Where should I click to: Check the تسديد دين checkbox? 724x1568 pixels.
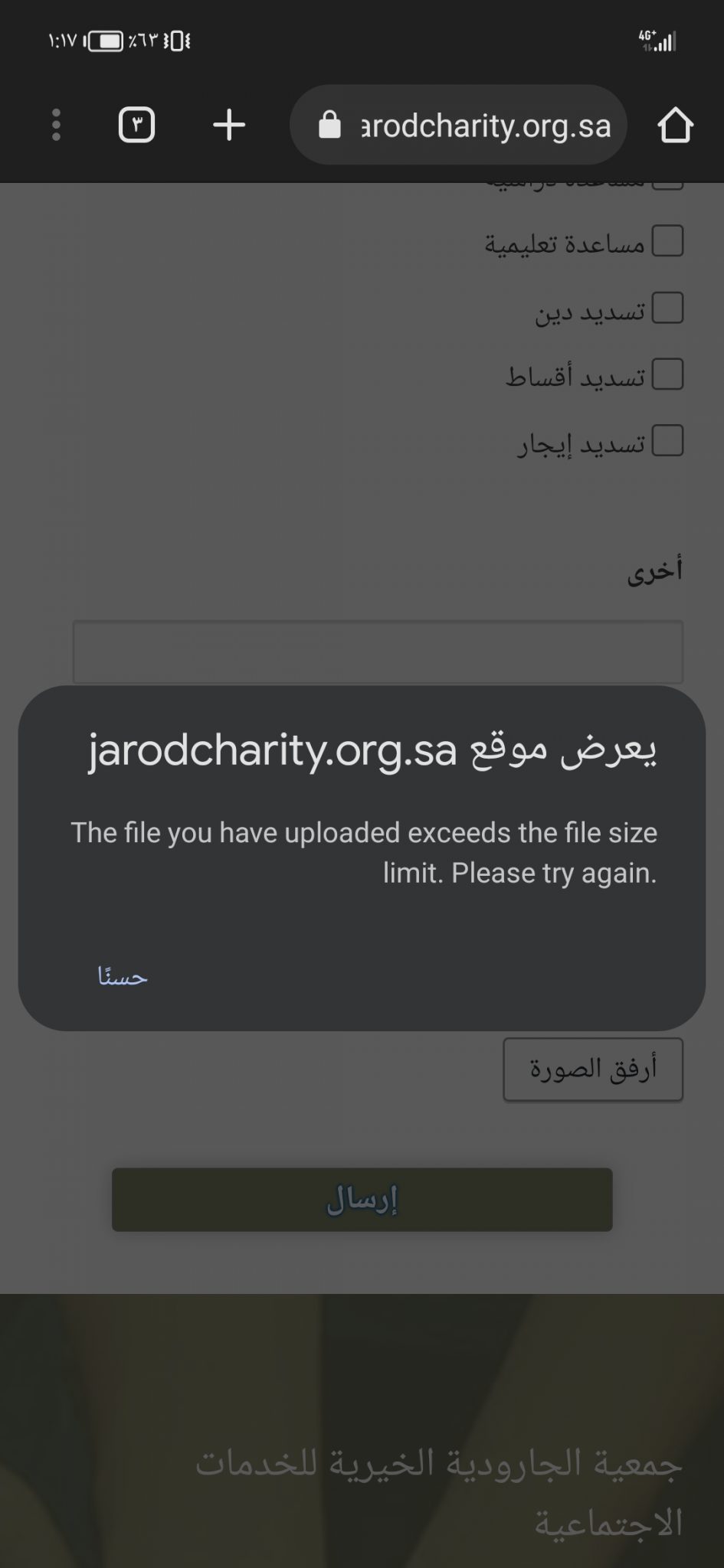(x=667, y=308)
